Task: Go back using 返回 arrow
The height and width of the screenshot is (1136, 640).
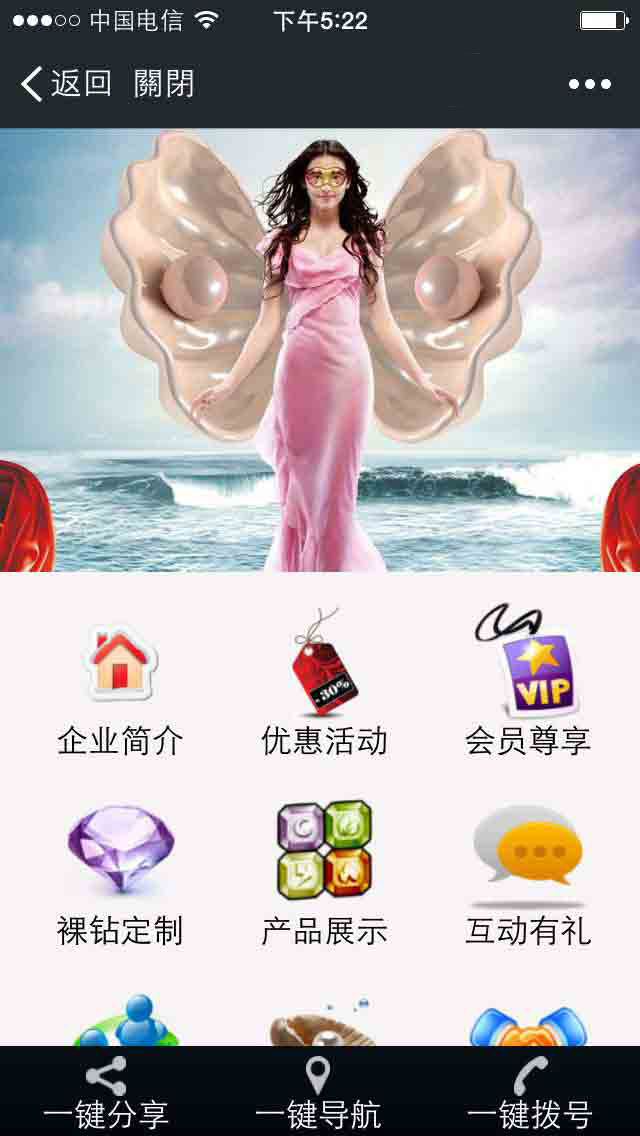Action: (x=64, y=84)
